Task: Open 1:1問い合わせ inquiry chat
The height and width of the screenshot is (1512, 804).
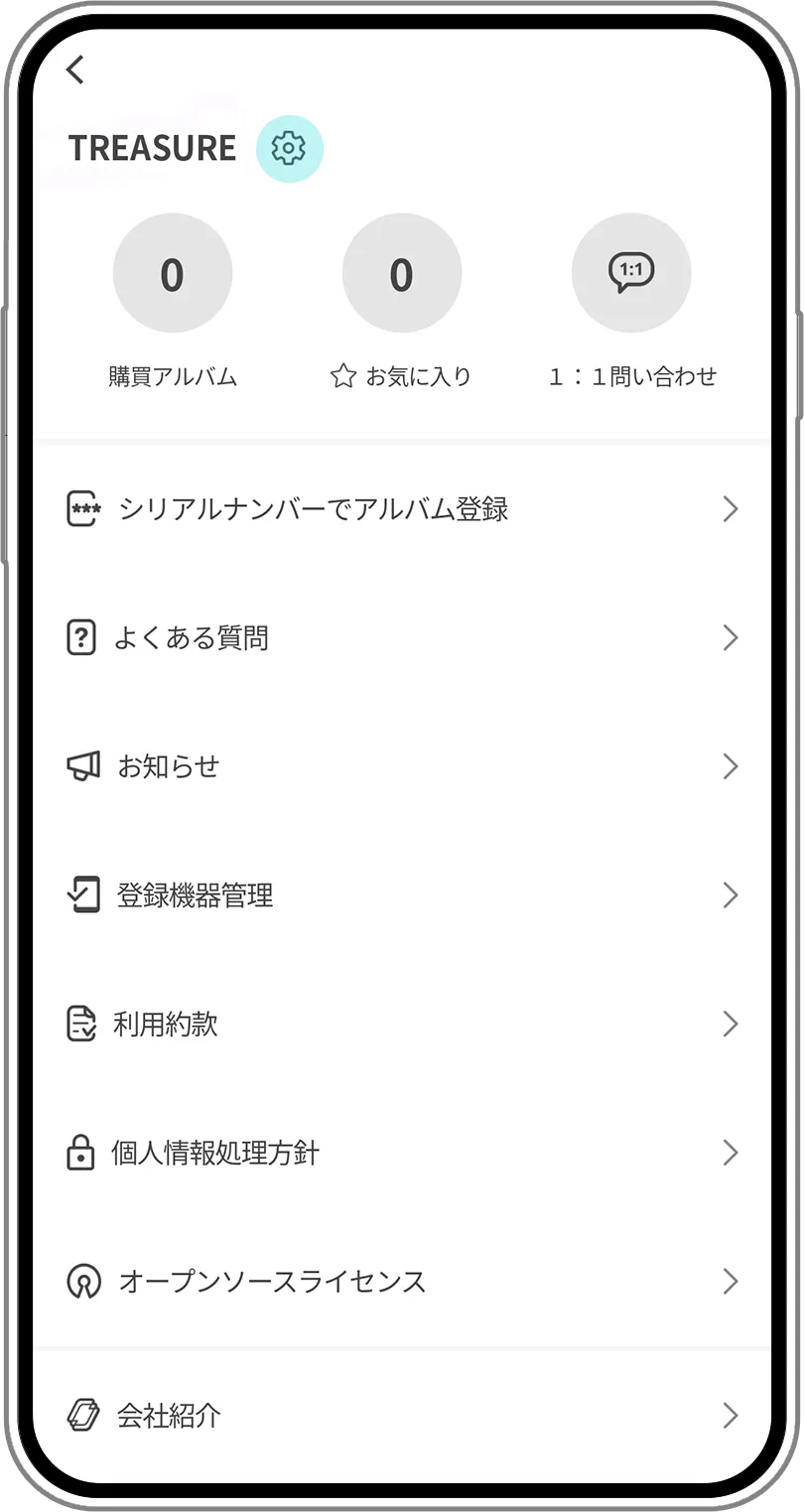Action: pyautogui.click(x=631, y=273)
